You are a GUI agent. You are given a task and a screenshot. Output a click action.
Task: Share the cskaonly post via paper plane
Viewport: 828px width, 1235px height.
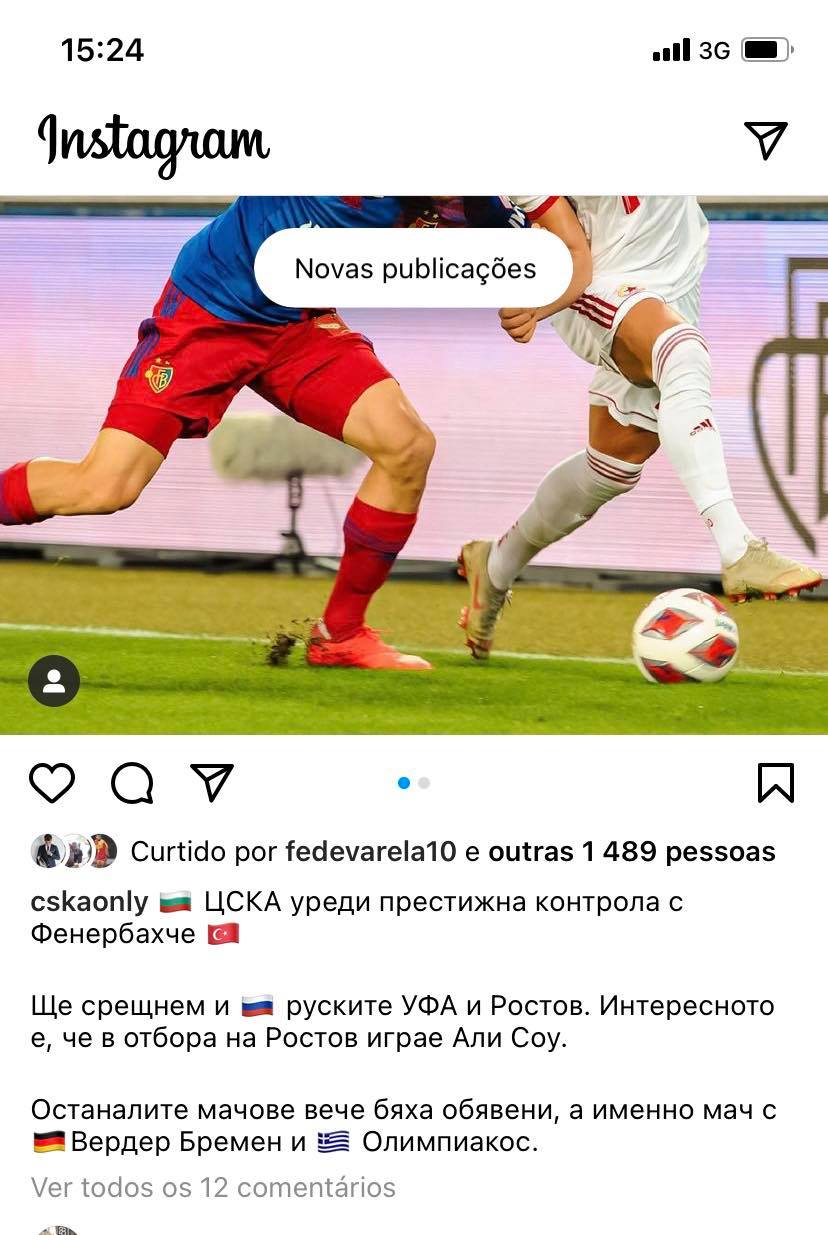212,783
